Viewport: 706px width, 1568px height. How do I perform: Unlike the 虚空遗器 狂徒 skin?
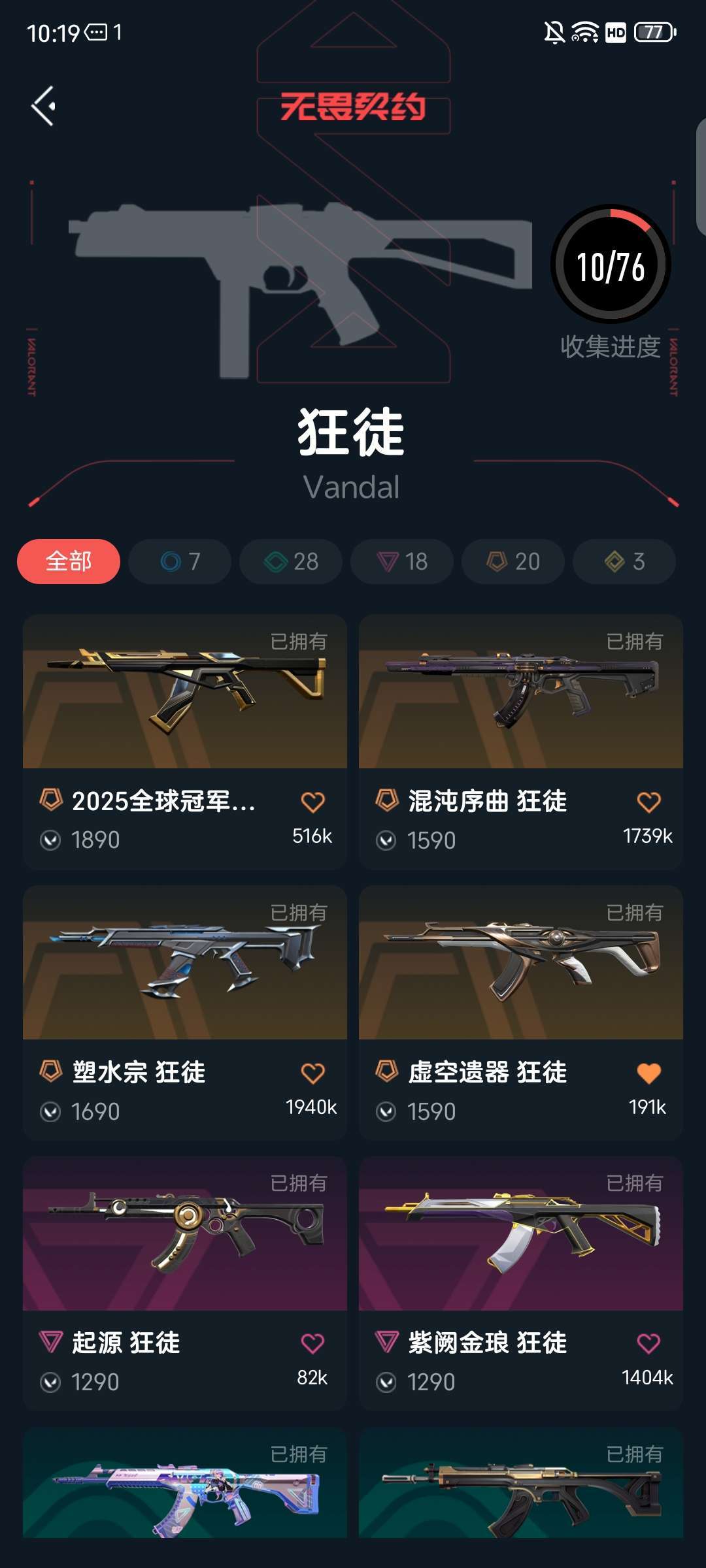click(x=649, y=1073)
